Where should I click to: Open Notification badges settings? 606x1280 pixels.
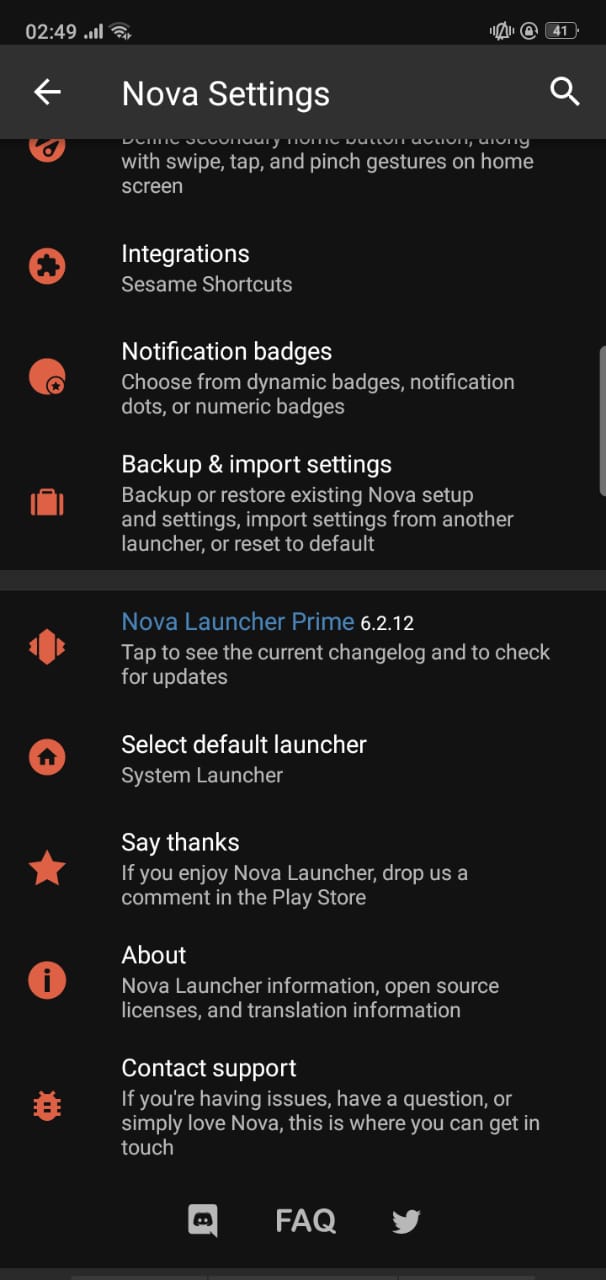click(303, 378)
